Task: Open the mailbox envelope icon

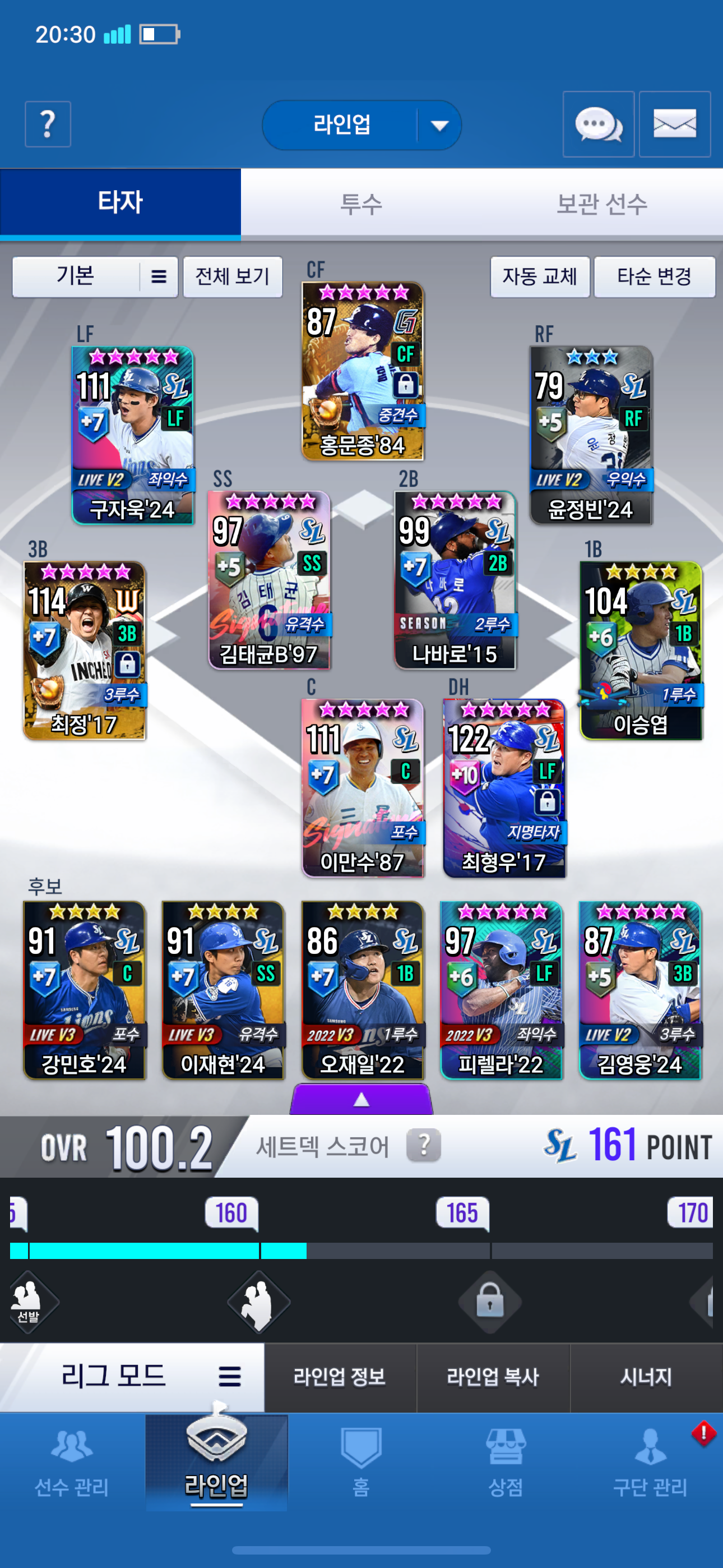Action: pos(675,125)
